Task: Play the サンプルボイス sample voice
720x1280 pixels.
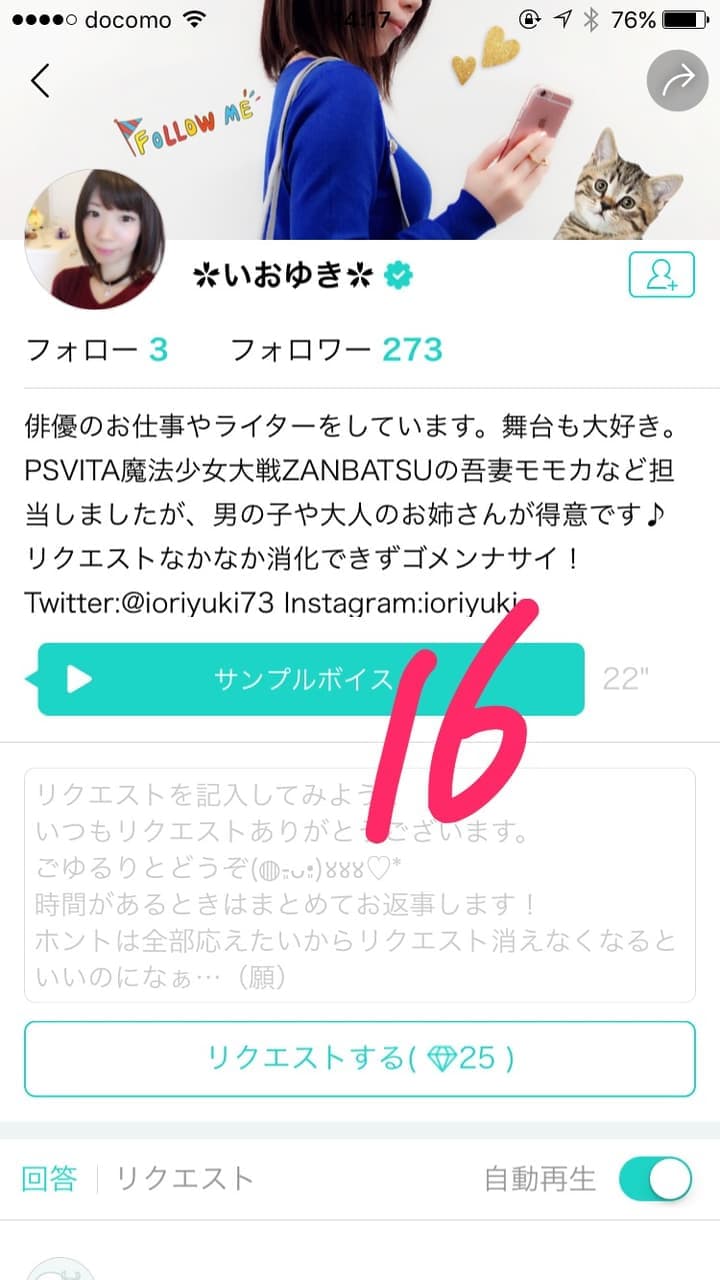Action: pyautogui.click(x=80, y=679)
